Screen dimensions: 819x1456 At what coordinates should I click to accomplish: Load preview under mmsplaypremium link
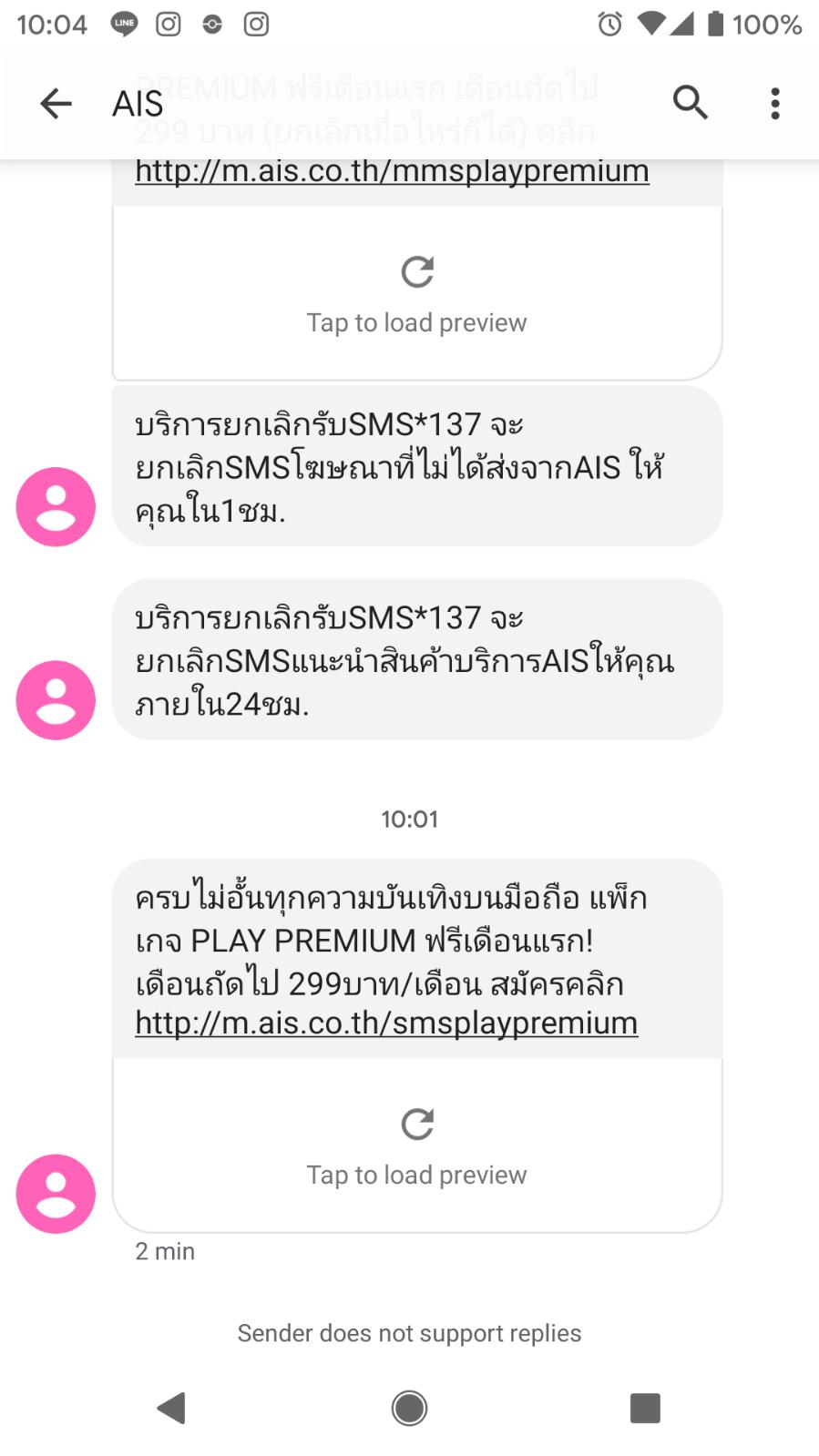click(x=417, y=293)
